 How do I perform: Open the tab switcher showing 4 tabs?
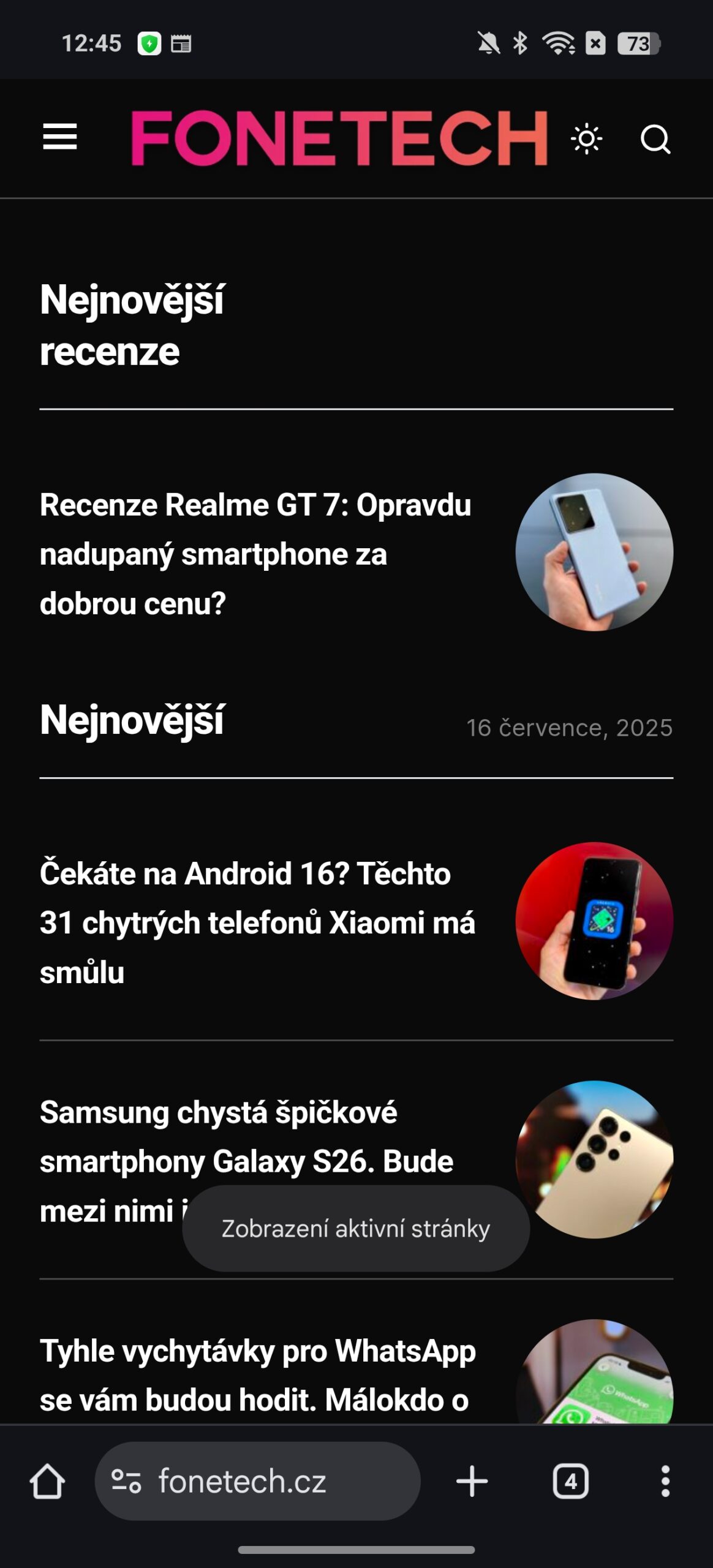tap(571, 1482)
